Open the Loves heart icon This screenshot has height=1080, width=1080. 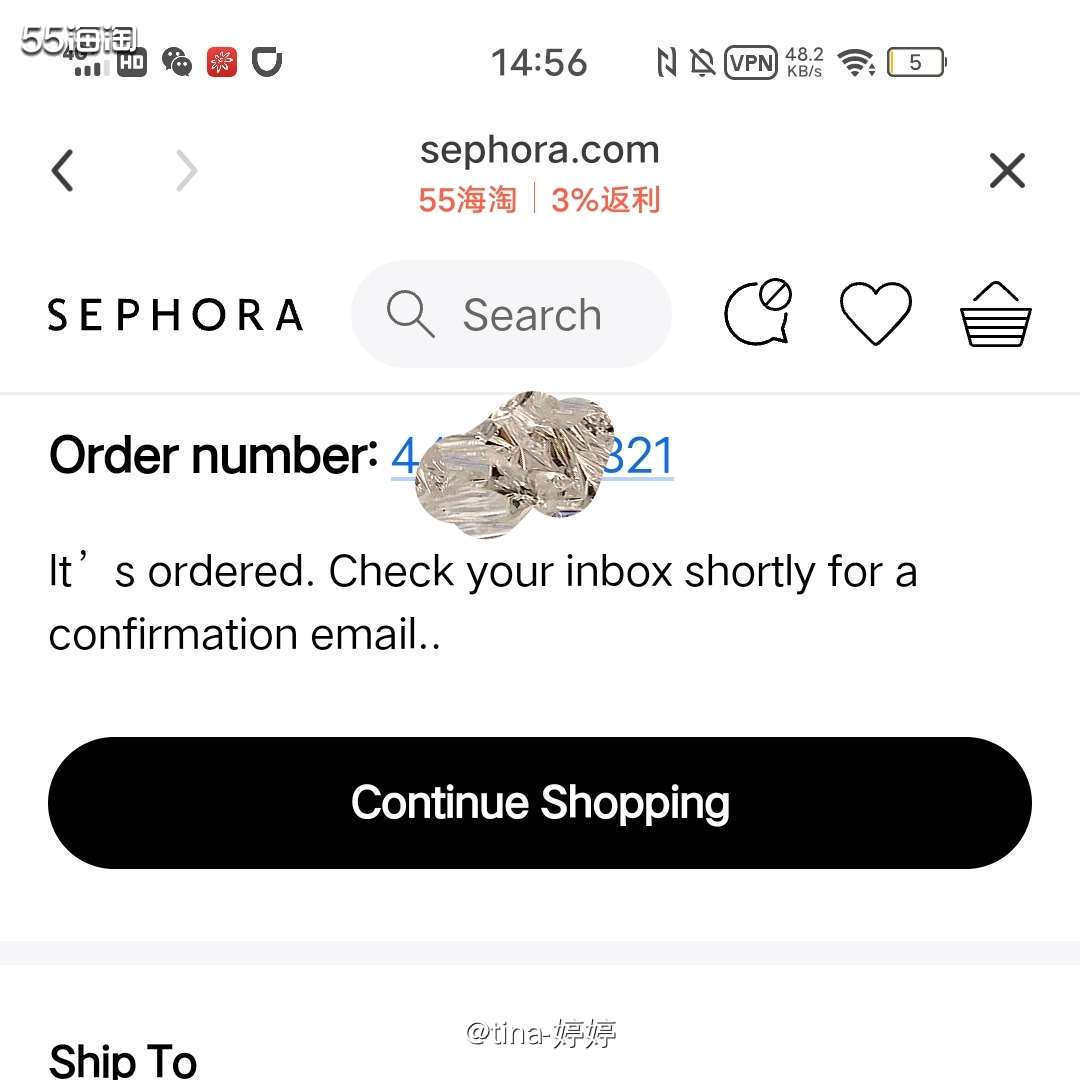(x=875, y=313)
